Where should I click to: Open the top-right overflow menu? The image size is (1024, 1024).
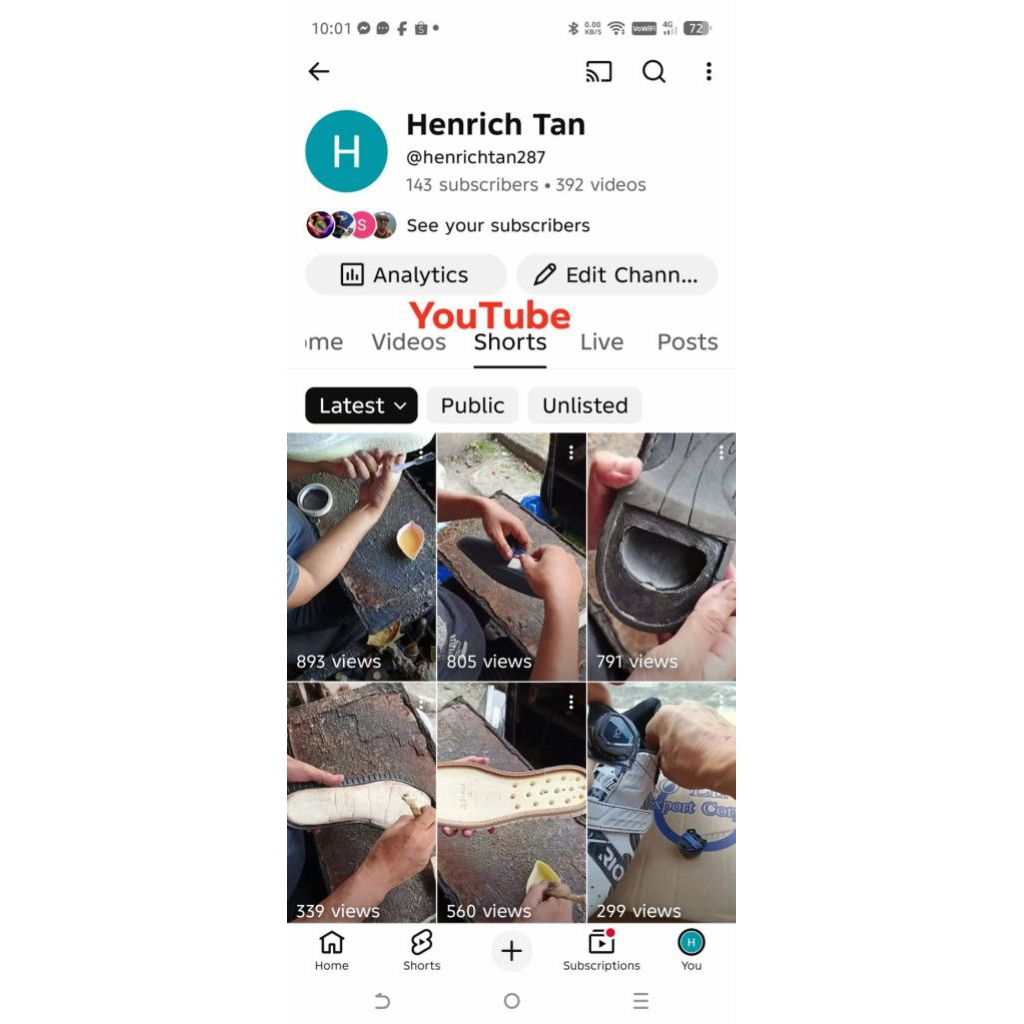(709, 71)
